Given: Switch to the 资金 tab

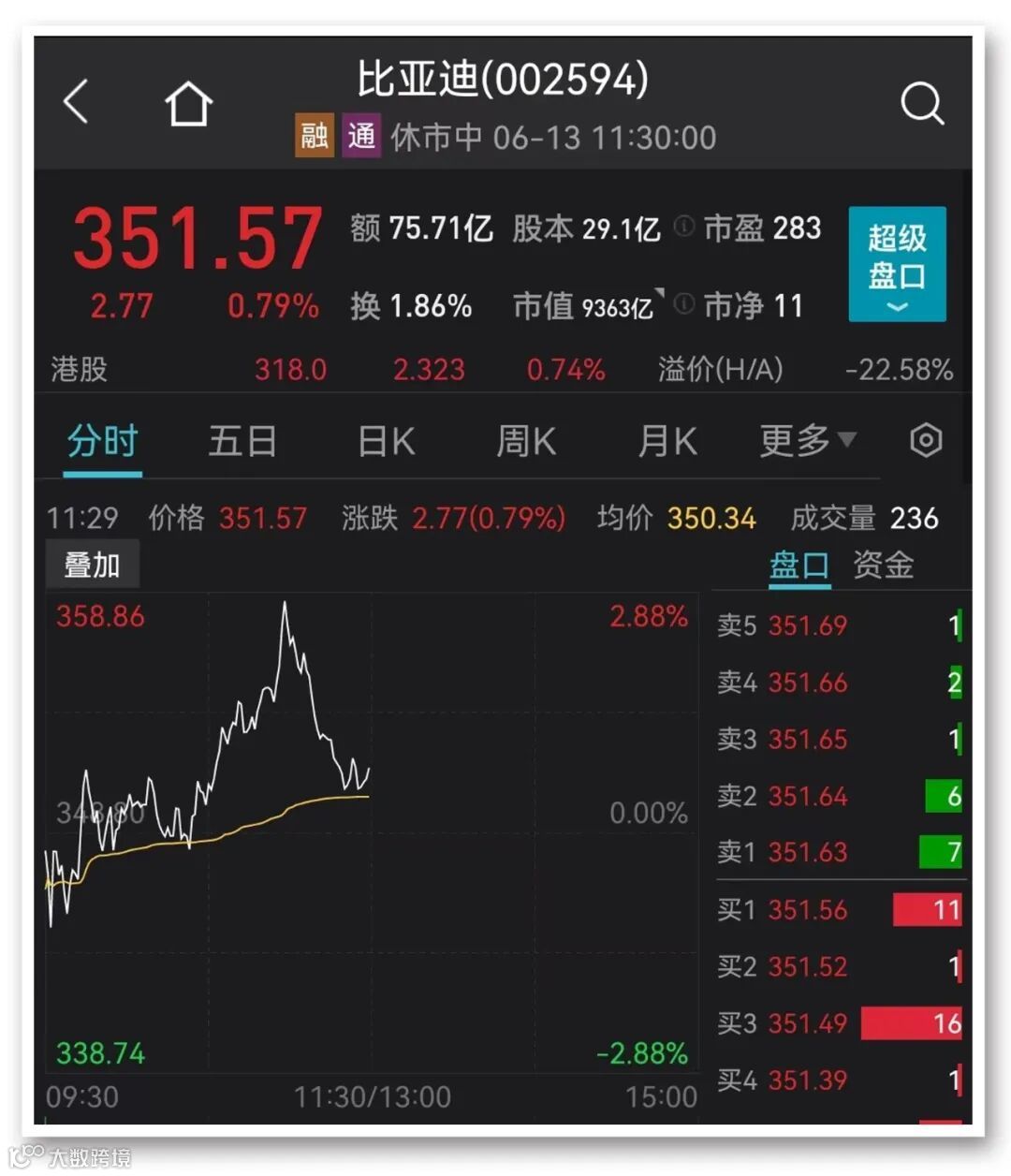Looking at the screenshot, I should [x=883, y=565].
